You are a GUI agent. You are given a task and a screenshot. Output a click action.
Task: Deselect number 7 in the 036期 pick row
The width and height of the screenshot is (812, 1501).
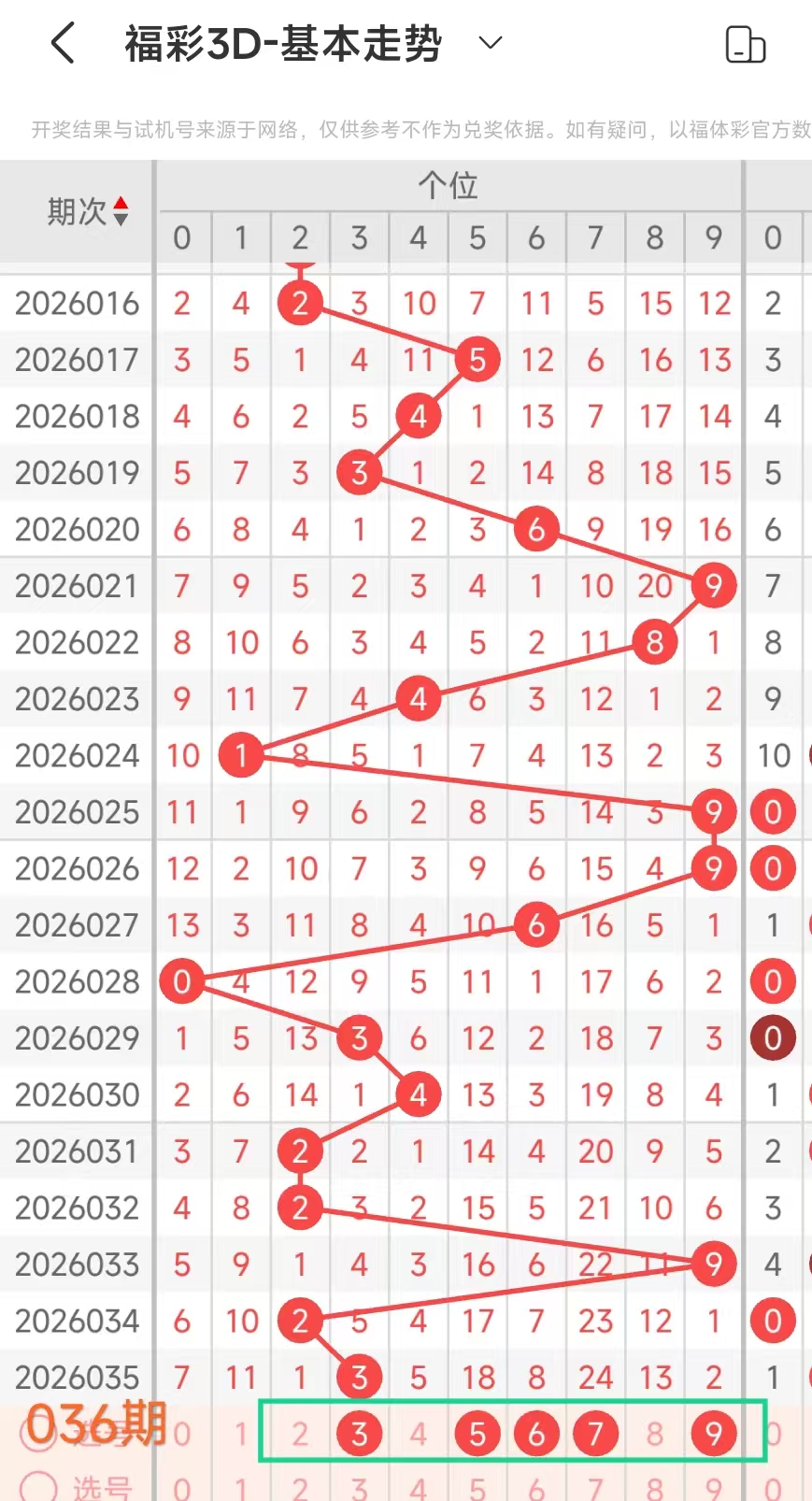click(x=595, y=1434)
